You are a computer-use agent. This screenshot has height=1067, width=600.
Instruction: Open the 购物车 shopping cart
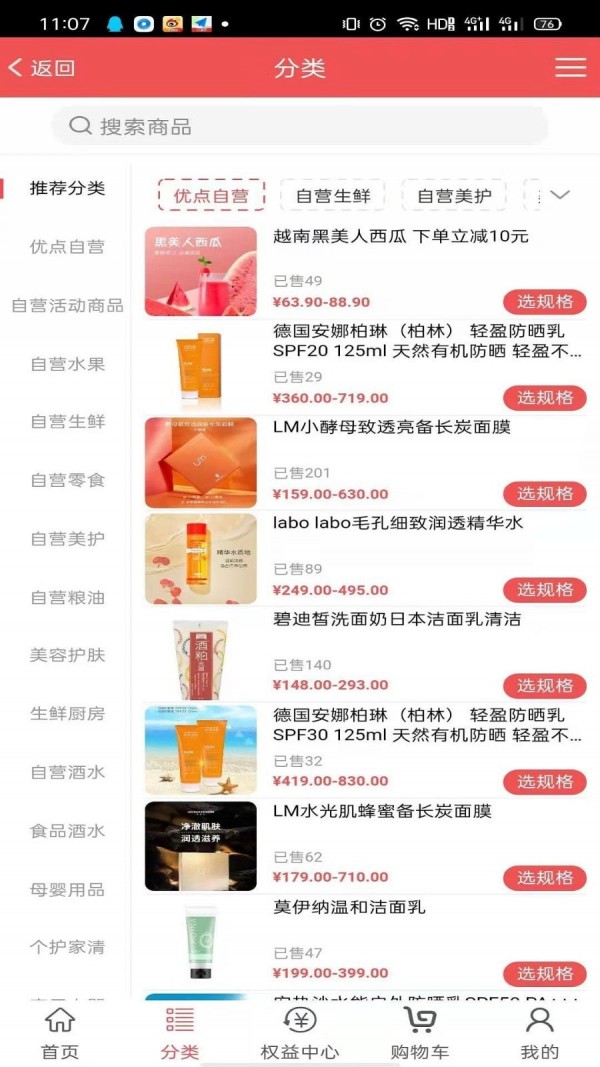[420, 1034]
